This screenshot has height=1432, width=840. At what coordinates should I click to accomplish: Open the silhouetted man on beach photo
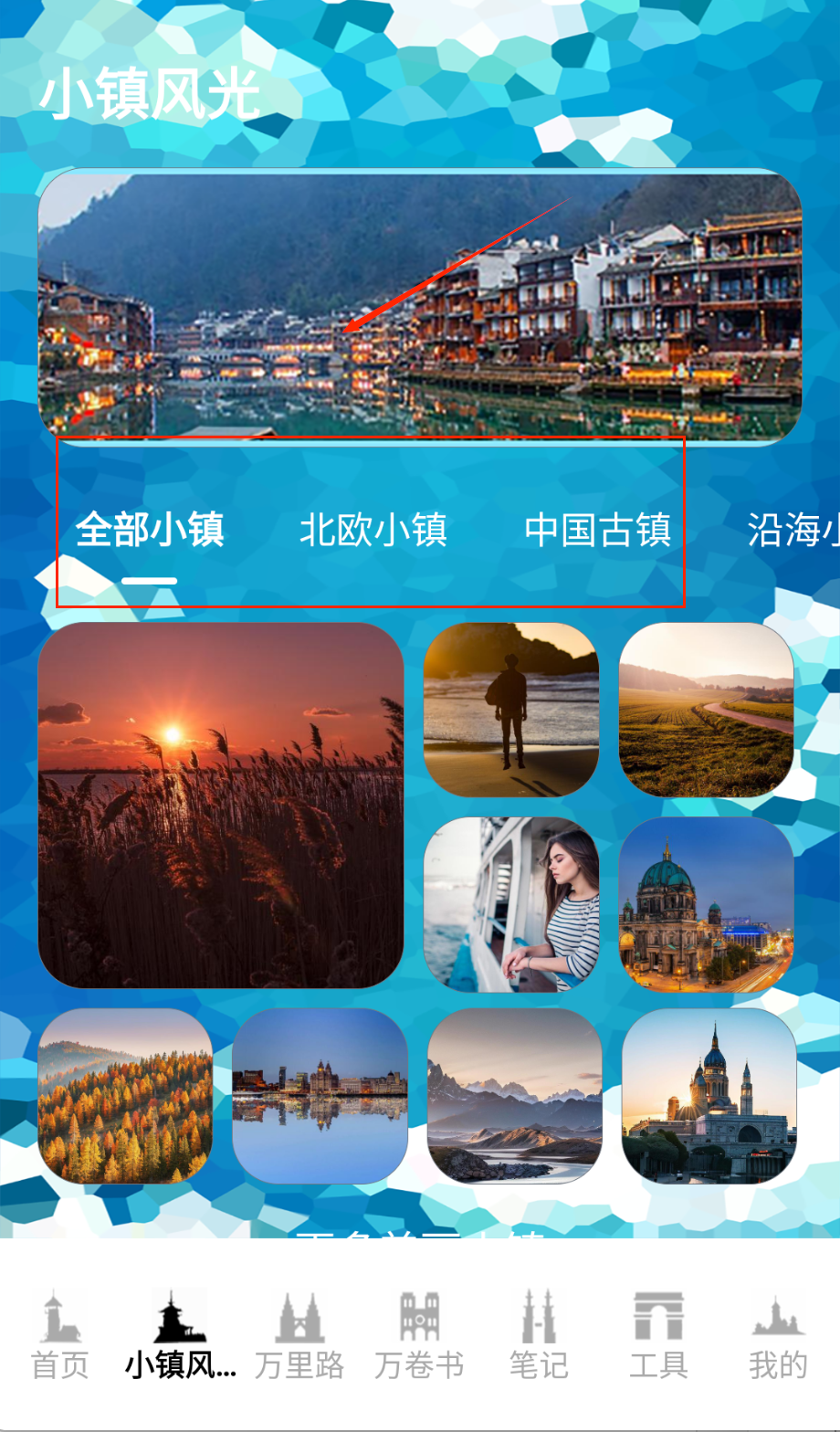[x=511, y=710]
